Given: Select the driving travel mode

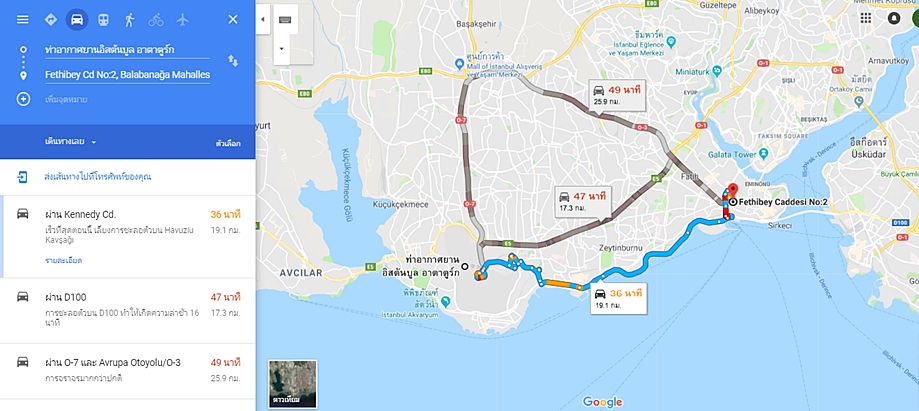Looking at the screenshot, I should point(77,20).
